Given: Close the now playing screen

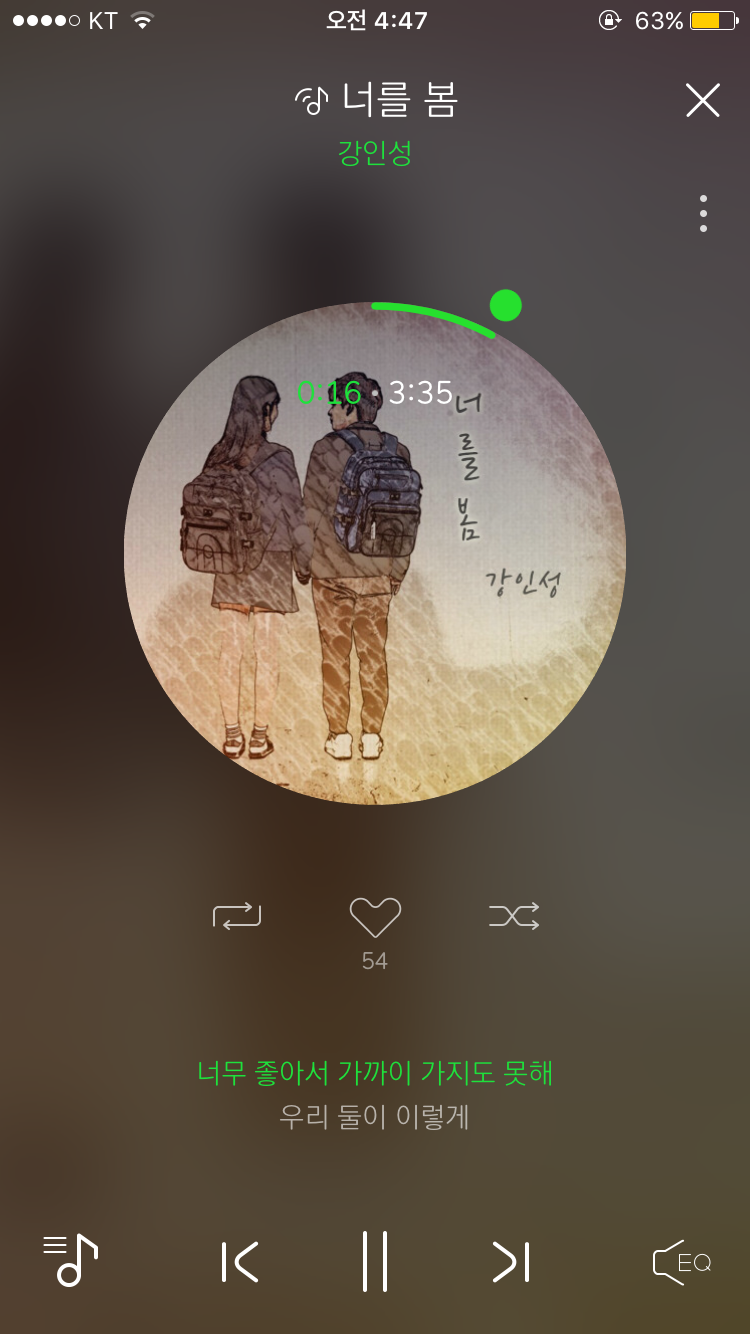Looking at the screenshot, I should [703, 99].
